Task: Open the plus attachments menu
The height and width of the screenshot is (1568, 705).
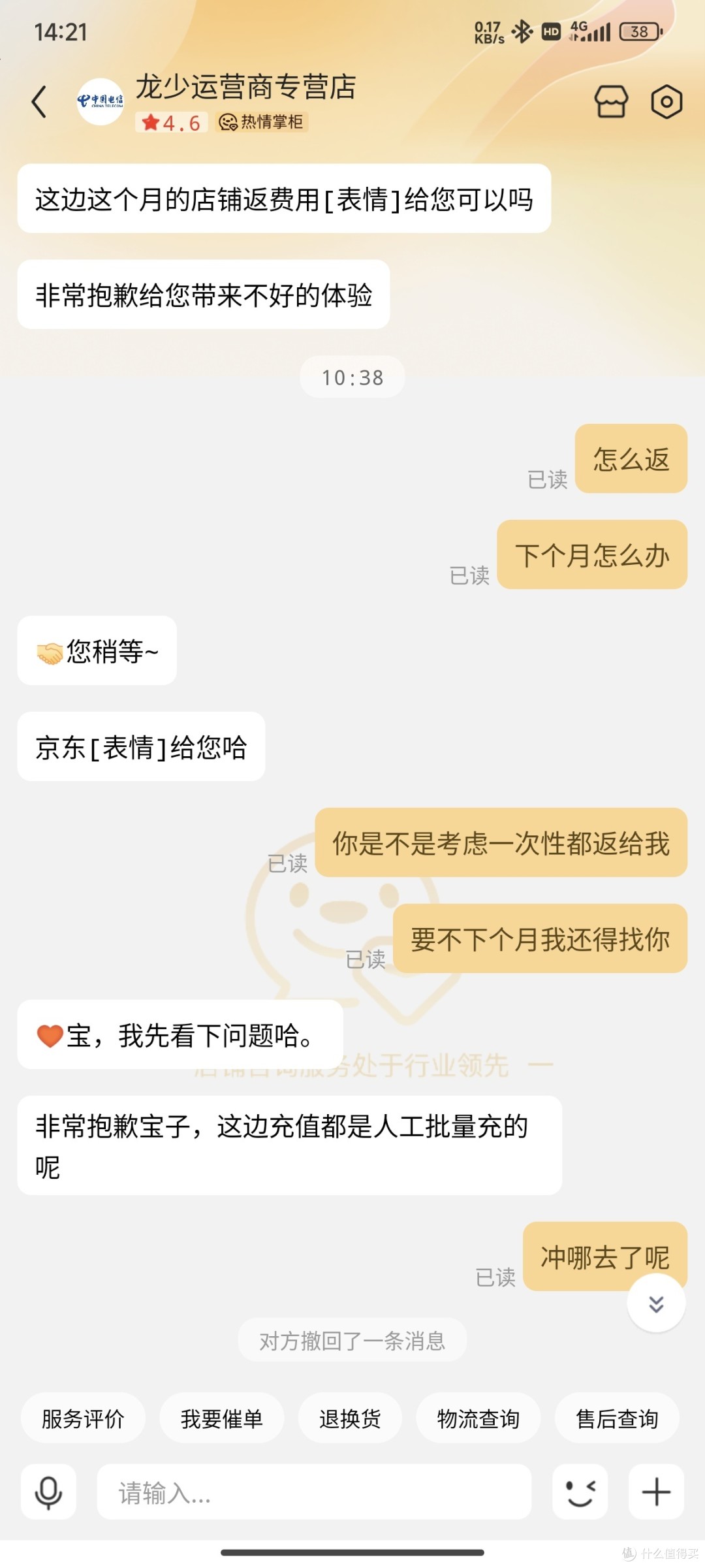Action: [x=656, y=1492]
